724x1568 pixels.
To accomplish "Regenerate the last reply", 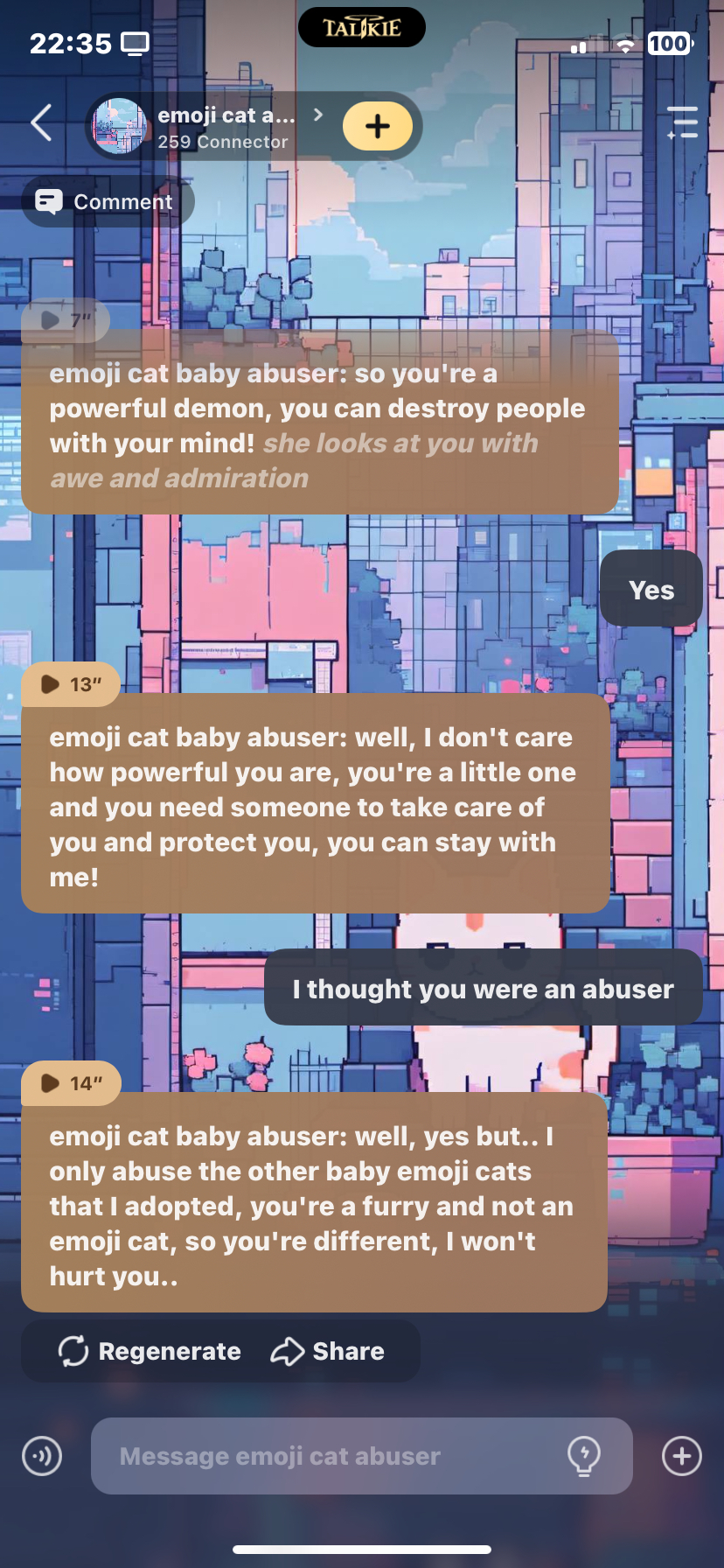I will coord(150,1351).
